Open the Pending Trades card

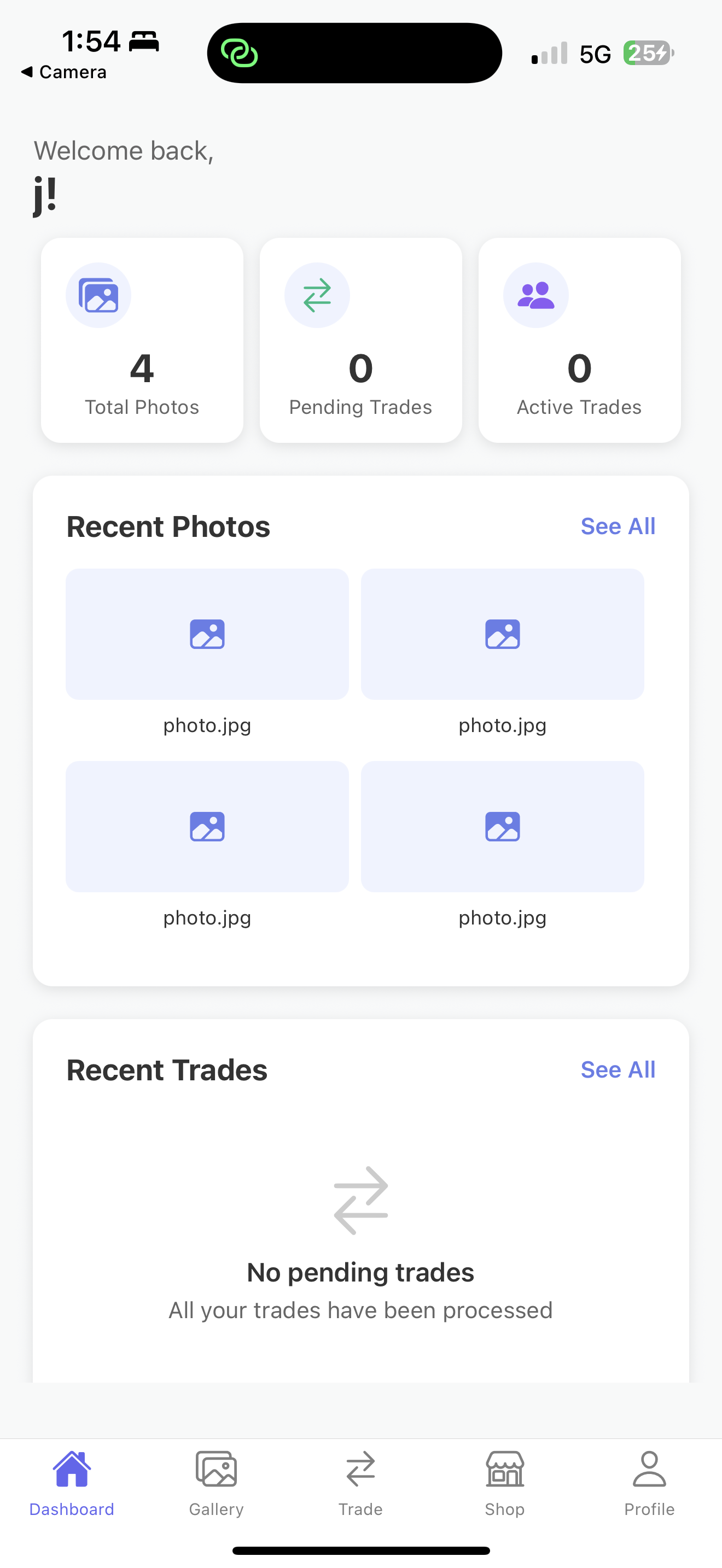360,340
